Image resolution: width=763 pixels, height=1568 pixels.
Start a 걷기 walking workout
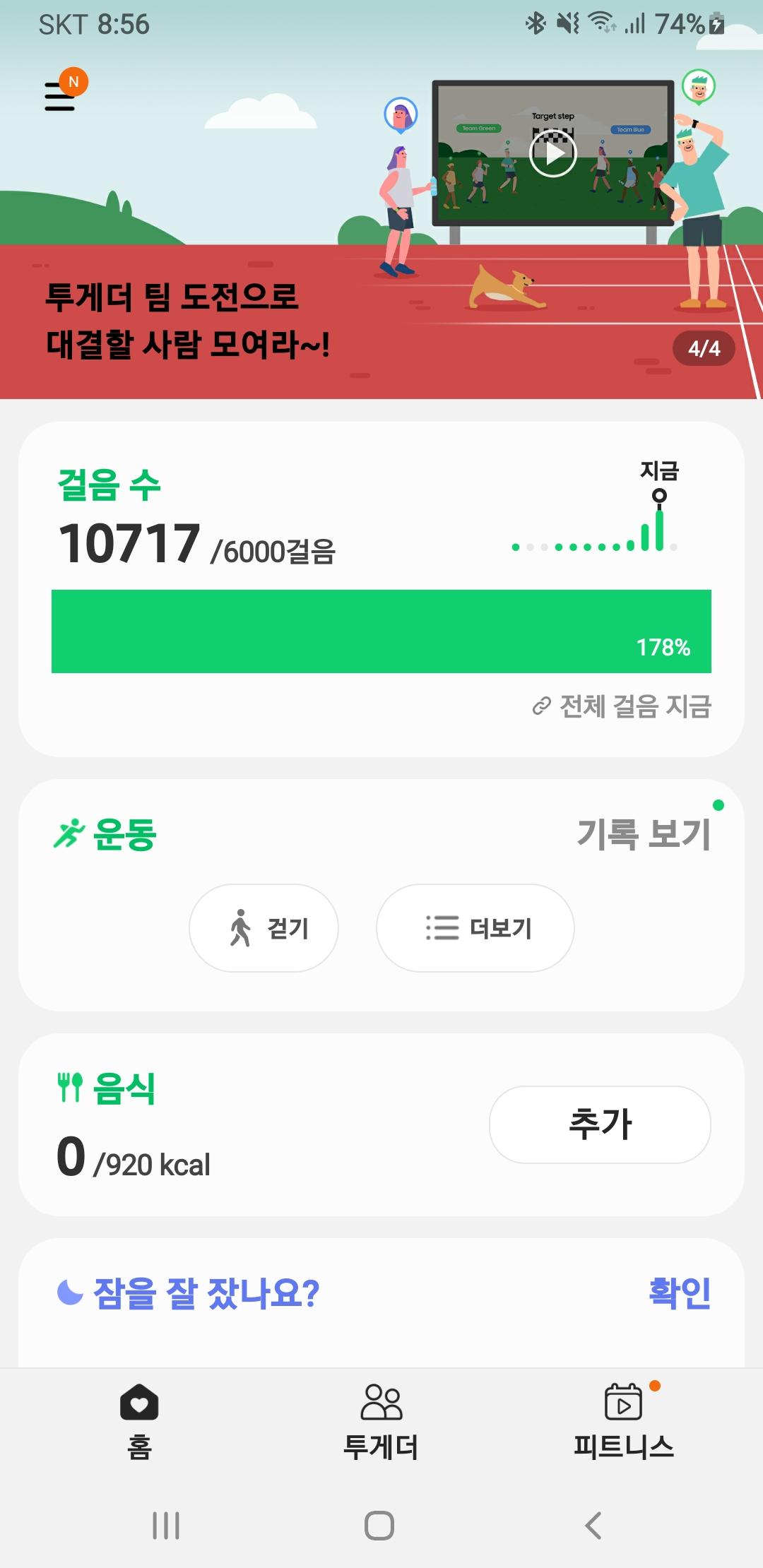(264, 928)
